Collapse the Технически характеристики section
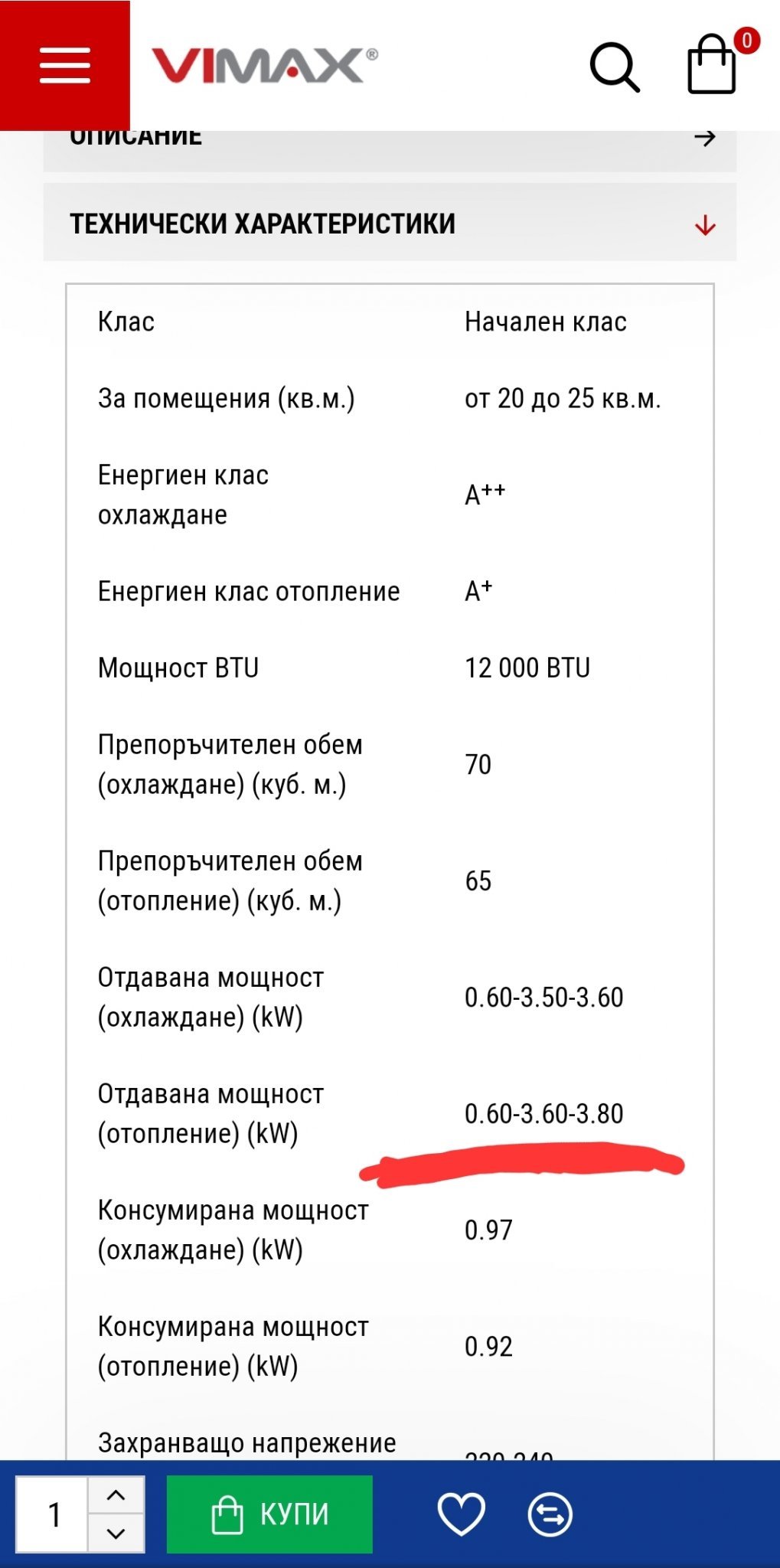This screenshot has width=780, height=1568. (x=390, y=224)
